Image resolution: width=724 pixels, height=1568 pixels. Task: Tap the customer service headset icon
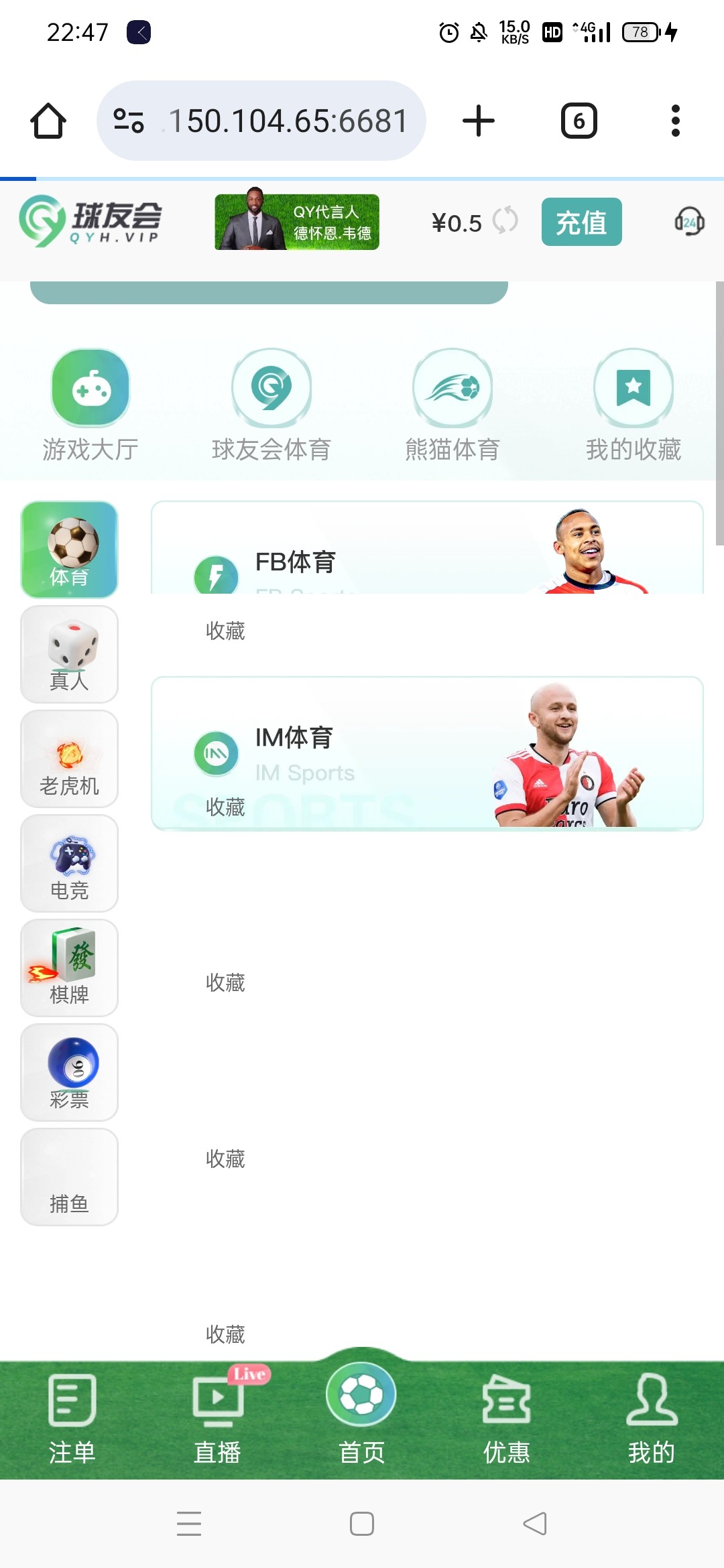(x=689, y=222)
